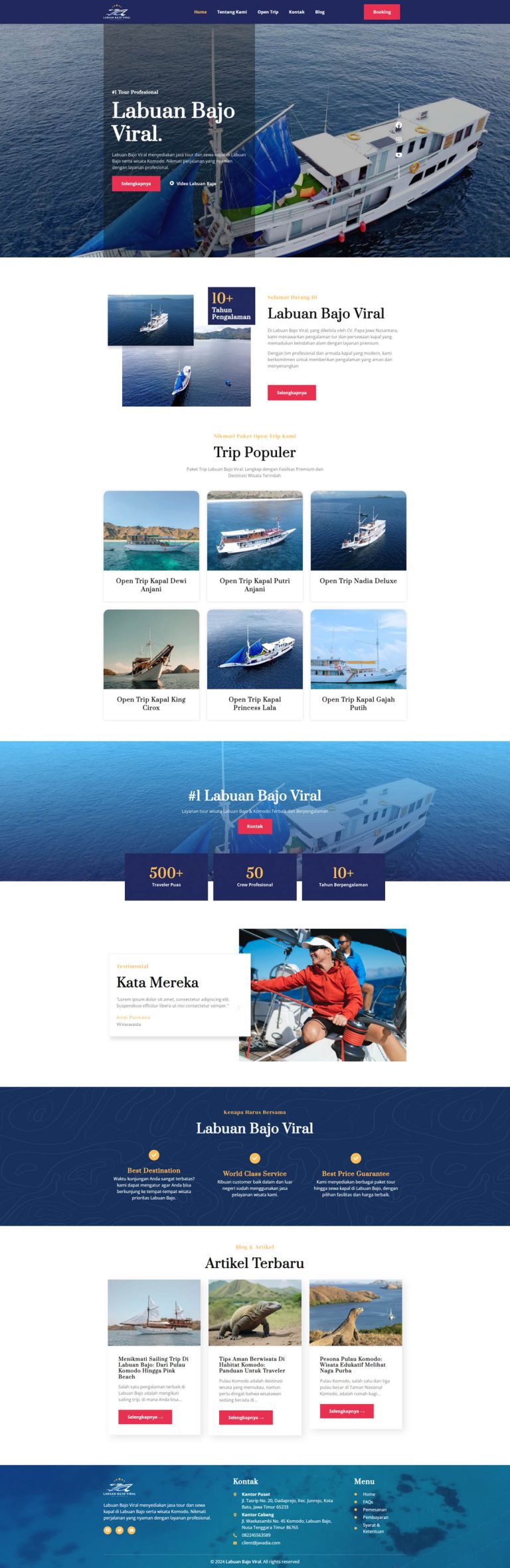
Task: Open Facebook icon on hero banner
Action: click(x=398, y=125)
